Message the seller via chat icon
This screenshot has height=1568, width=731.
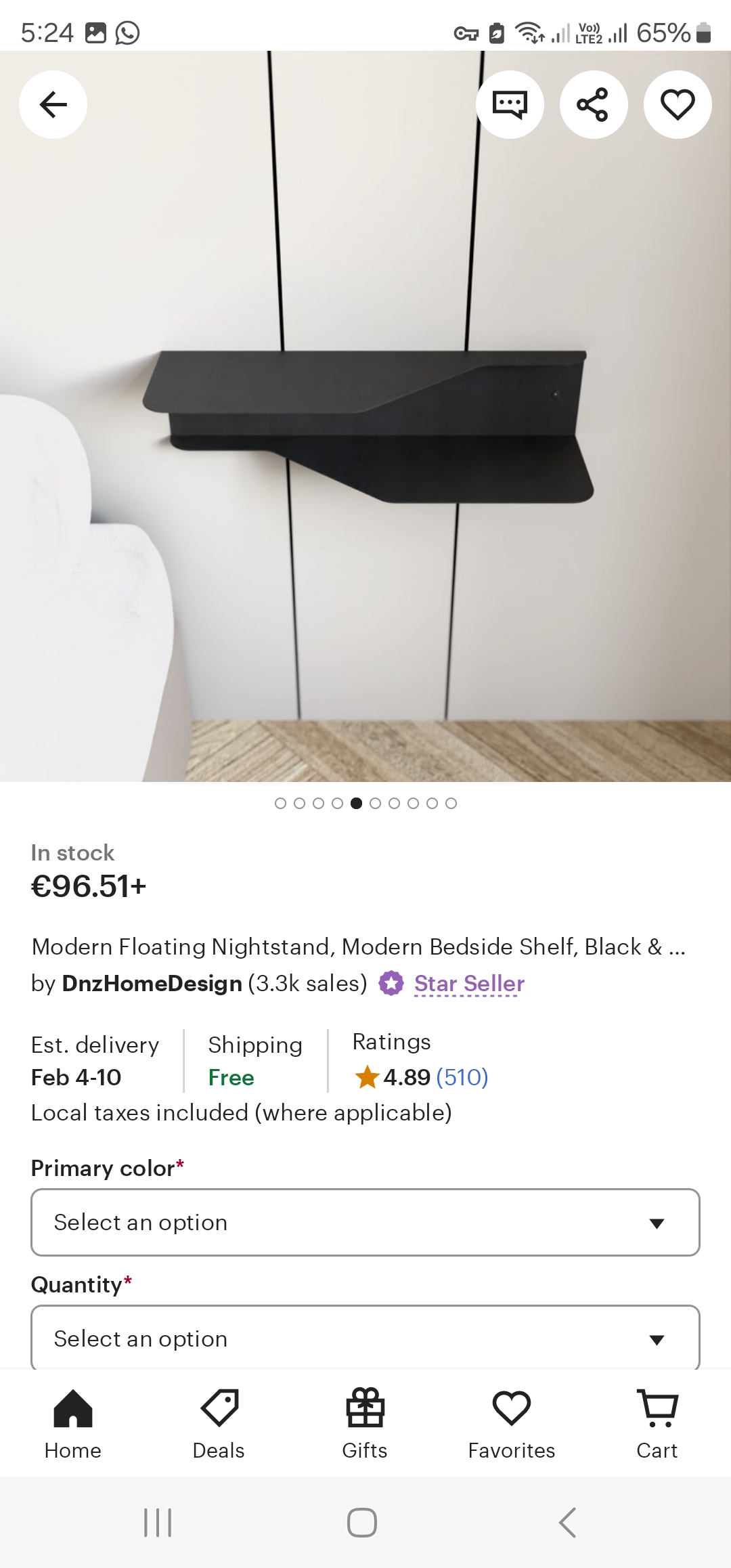tap(510, 104)
